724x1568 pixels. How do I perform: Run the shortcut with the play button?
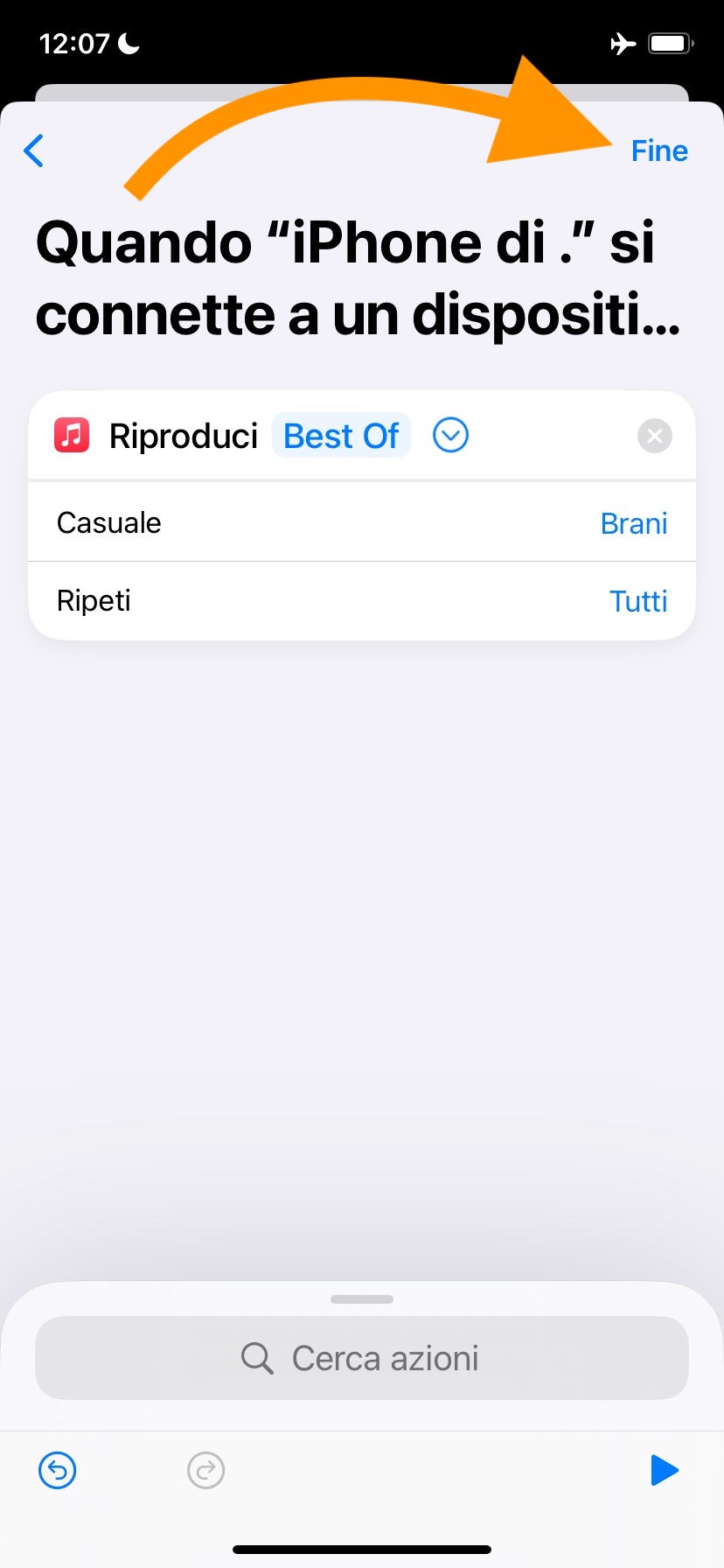[664, 1470]
